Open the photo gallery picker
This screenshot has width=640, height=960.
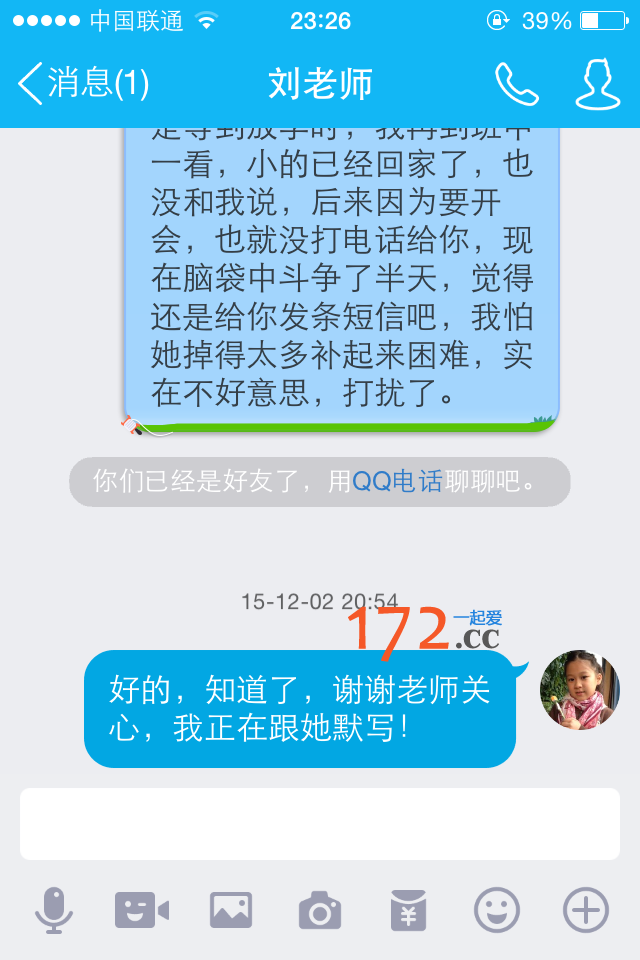click(230, 909)
